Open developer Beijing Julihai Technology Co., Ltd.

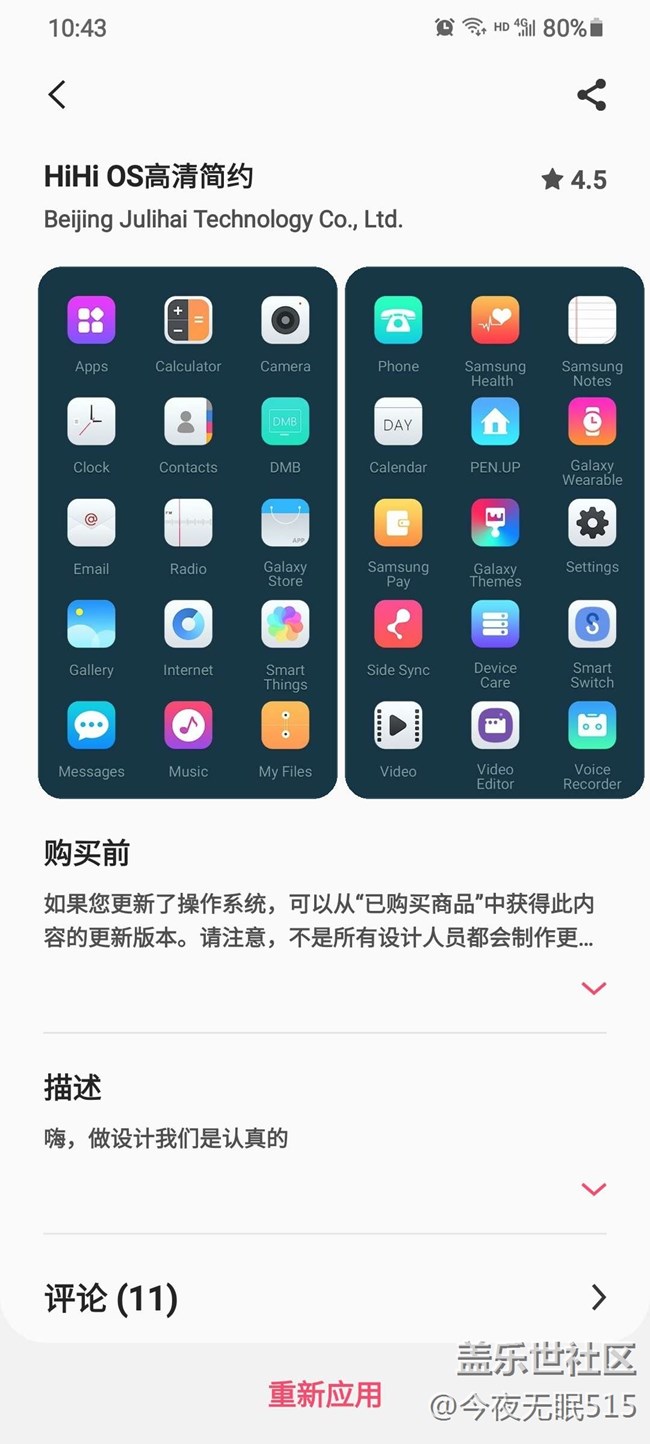coord(223,219)
